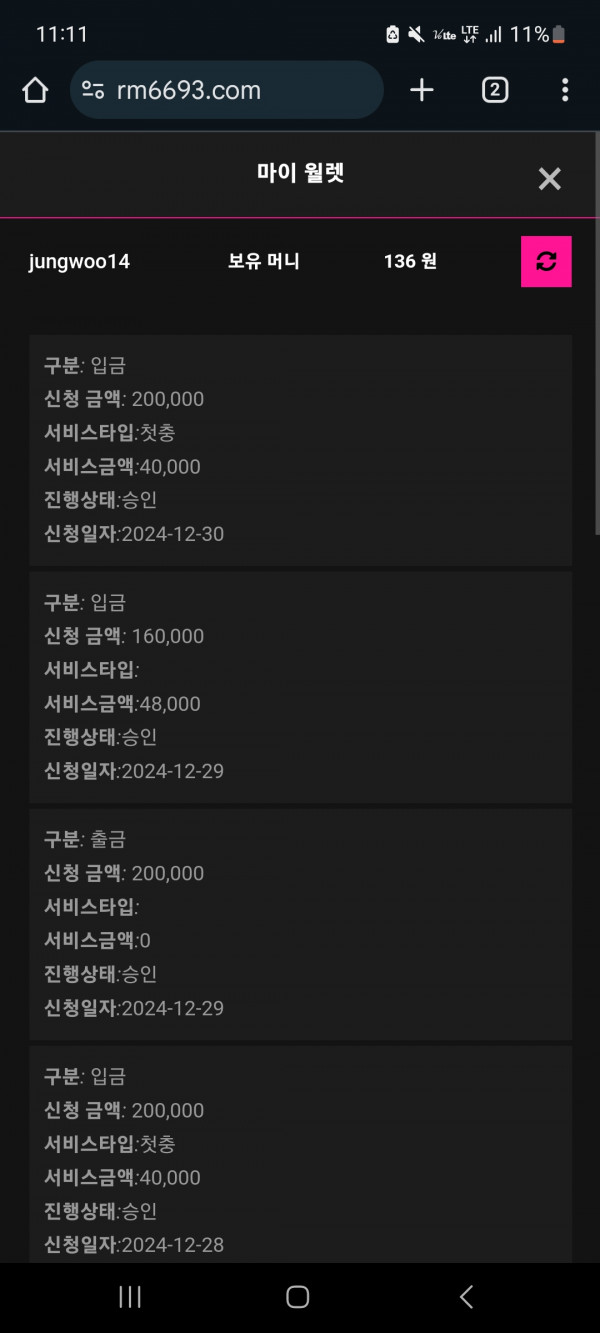The image size is (600, 1333).
Task: Open the browser overflow menu
Action: [x=565, y=90]
